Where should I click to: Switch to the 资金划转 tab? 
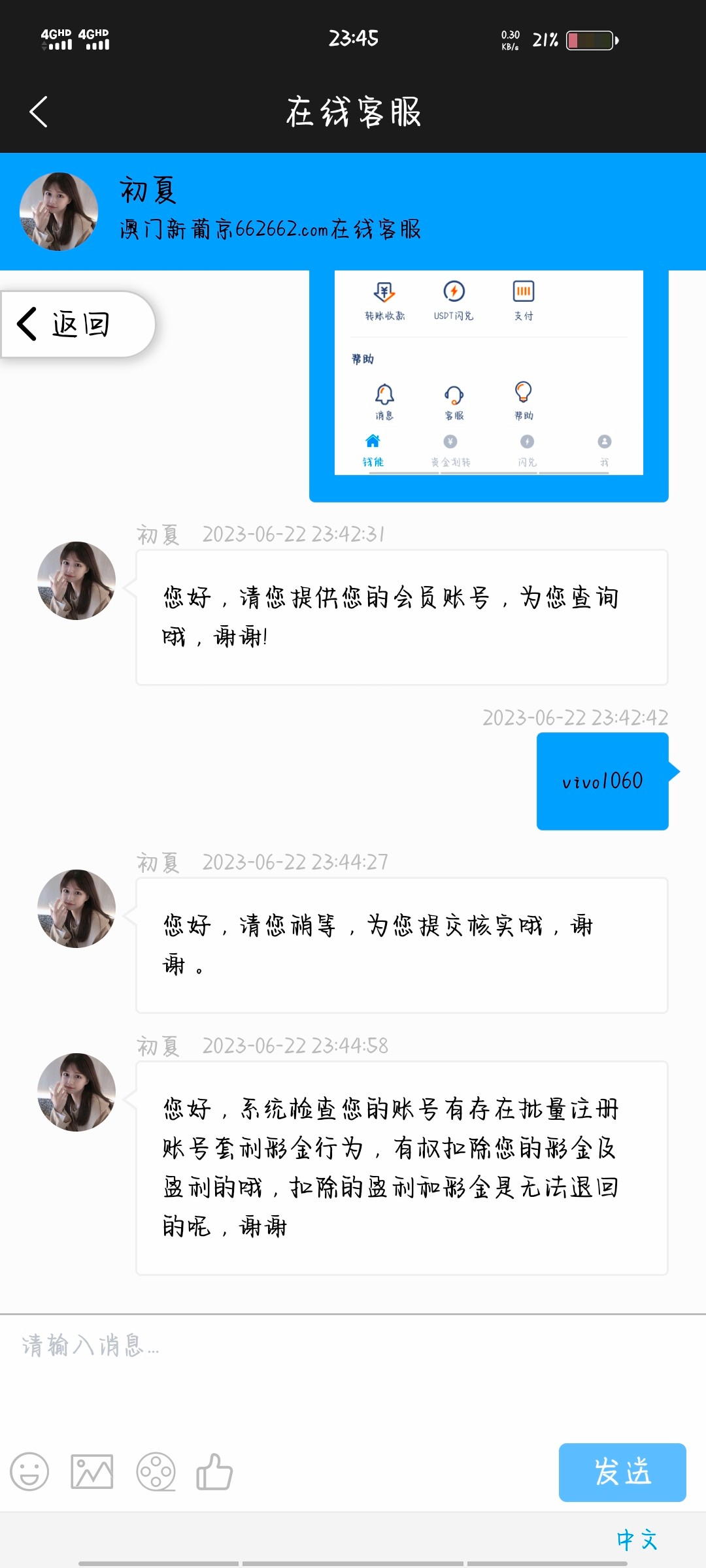click(x=450, y=448)
